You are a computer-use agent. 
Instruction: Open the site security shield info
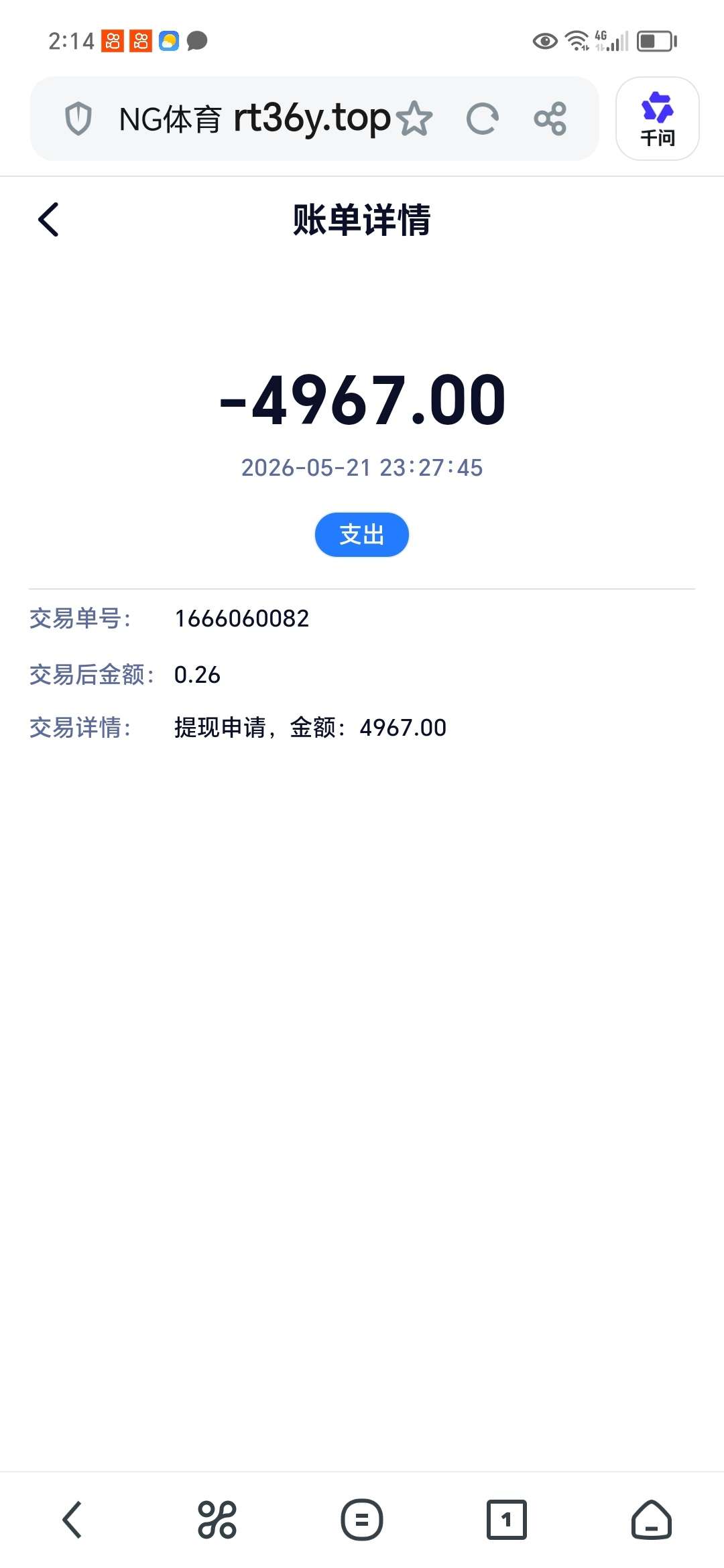(x=78, y=119)
